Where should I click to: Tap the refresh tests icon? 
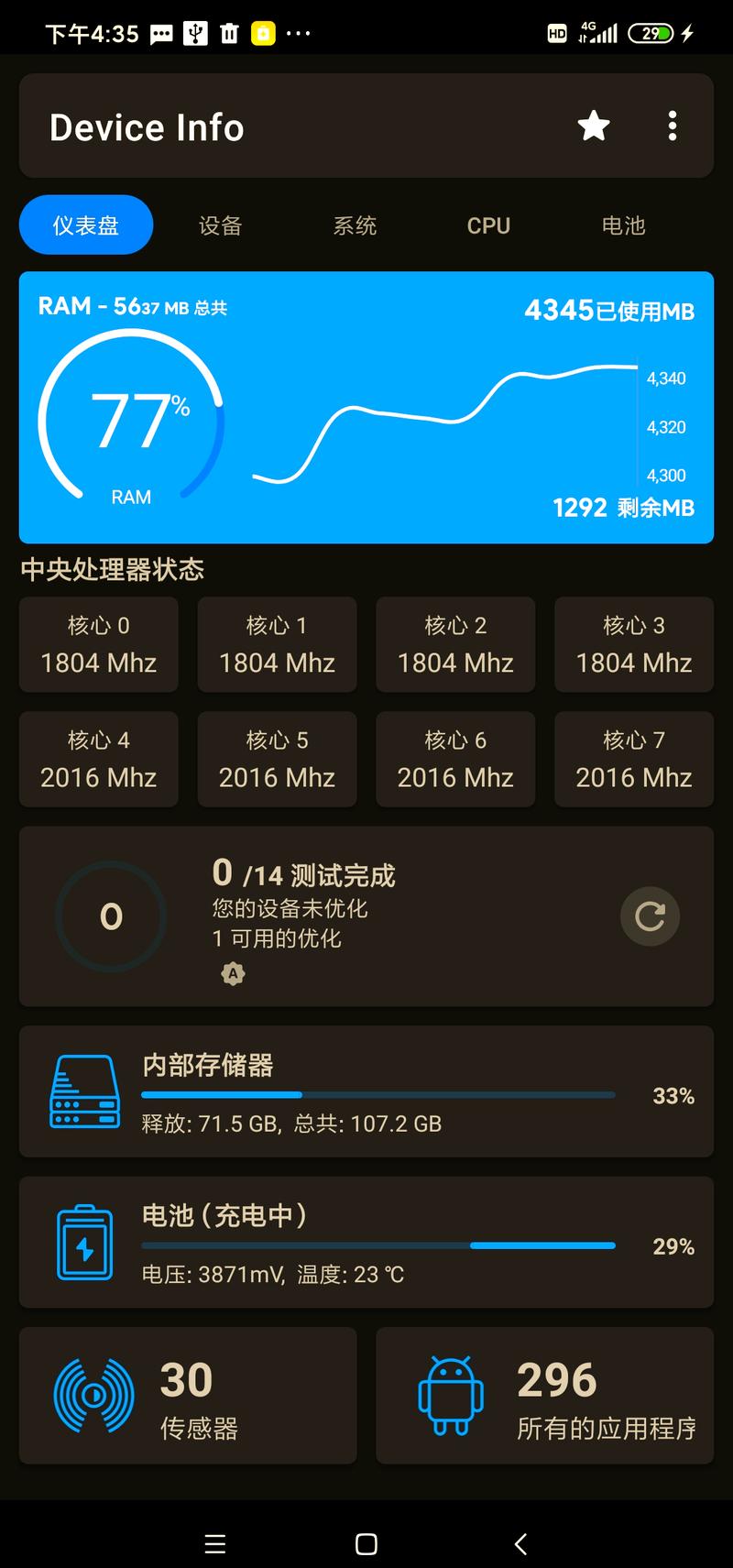(x=650, y=916)
